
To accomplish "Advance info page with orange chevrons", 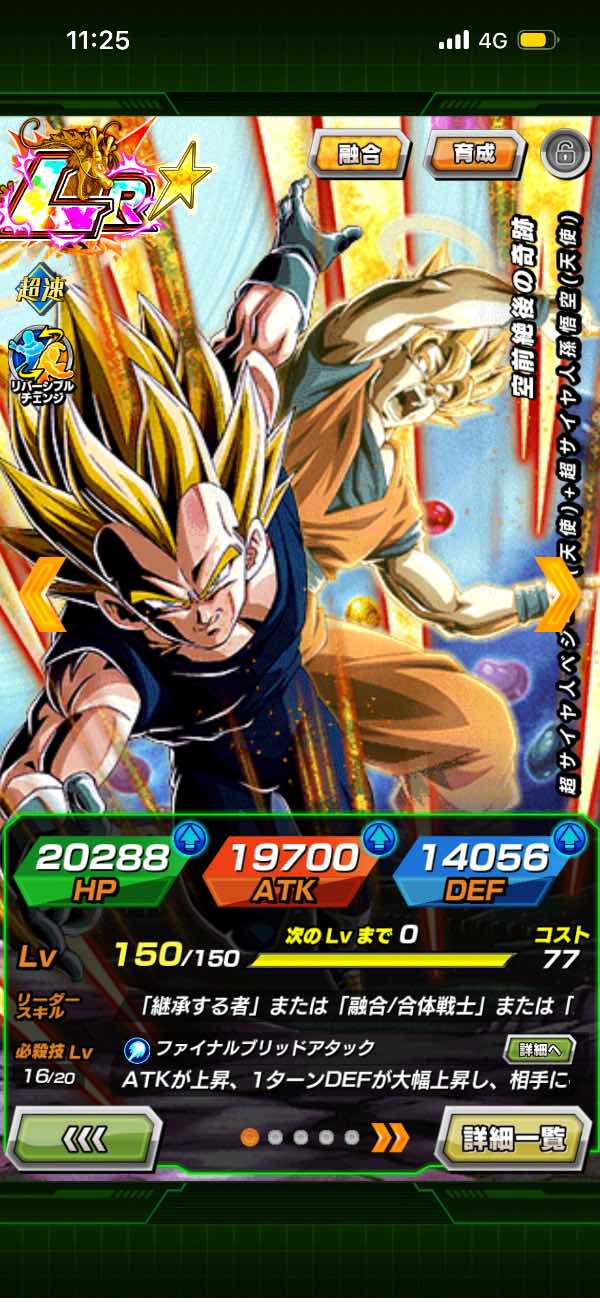I will coord(391,1137).
